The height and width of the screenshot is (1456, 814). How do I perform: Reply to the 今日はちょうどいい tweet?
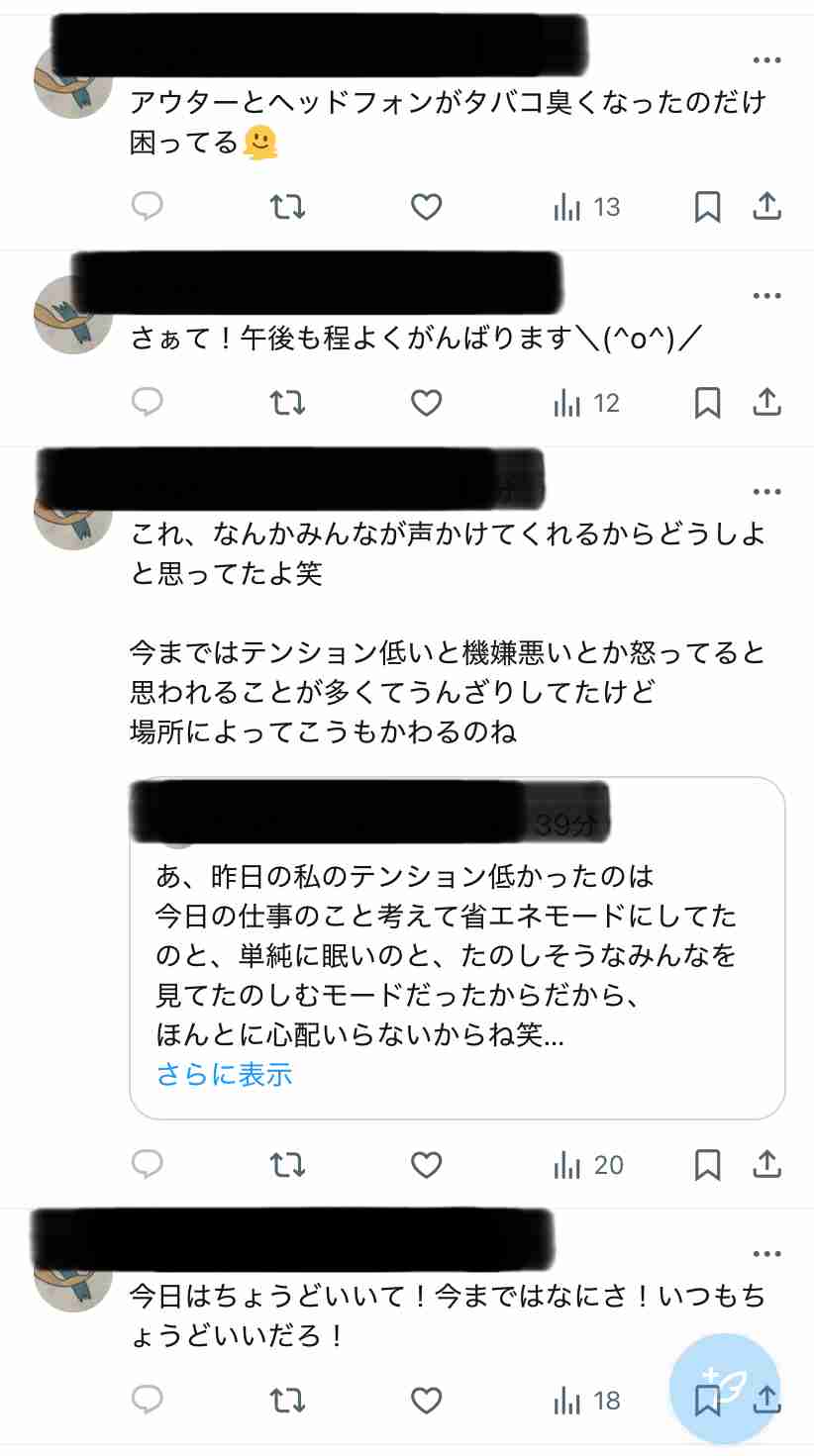point(147,1401)
